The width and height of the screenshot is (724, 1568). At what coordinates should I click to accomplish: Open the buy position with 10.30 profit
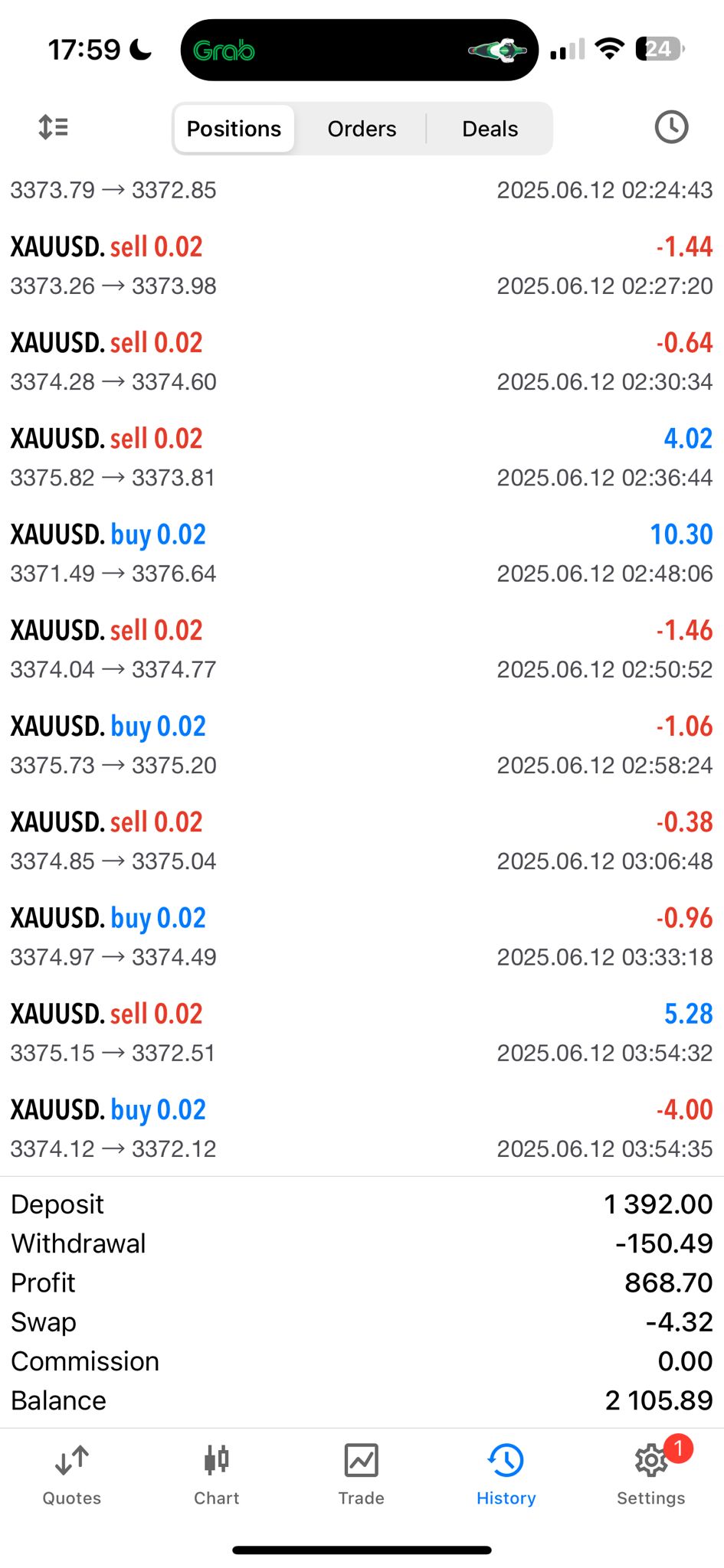tap(362, 554)
